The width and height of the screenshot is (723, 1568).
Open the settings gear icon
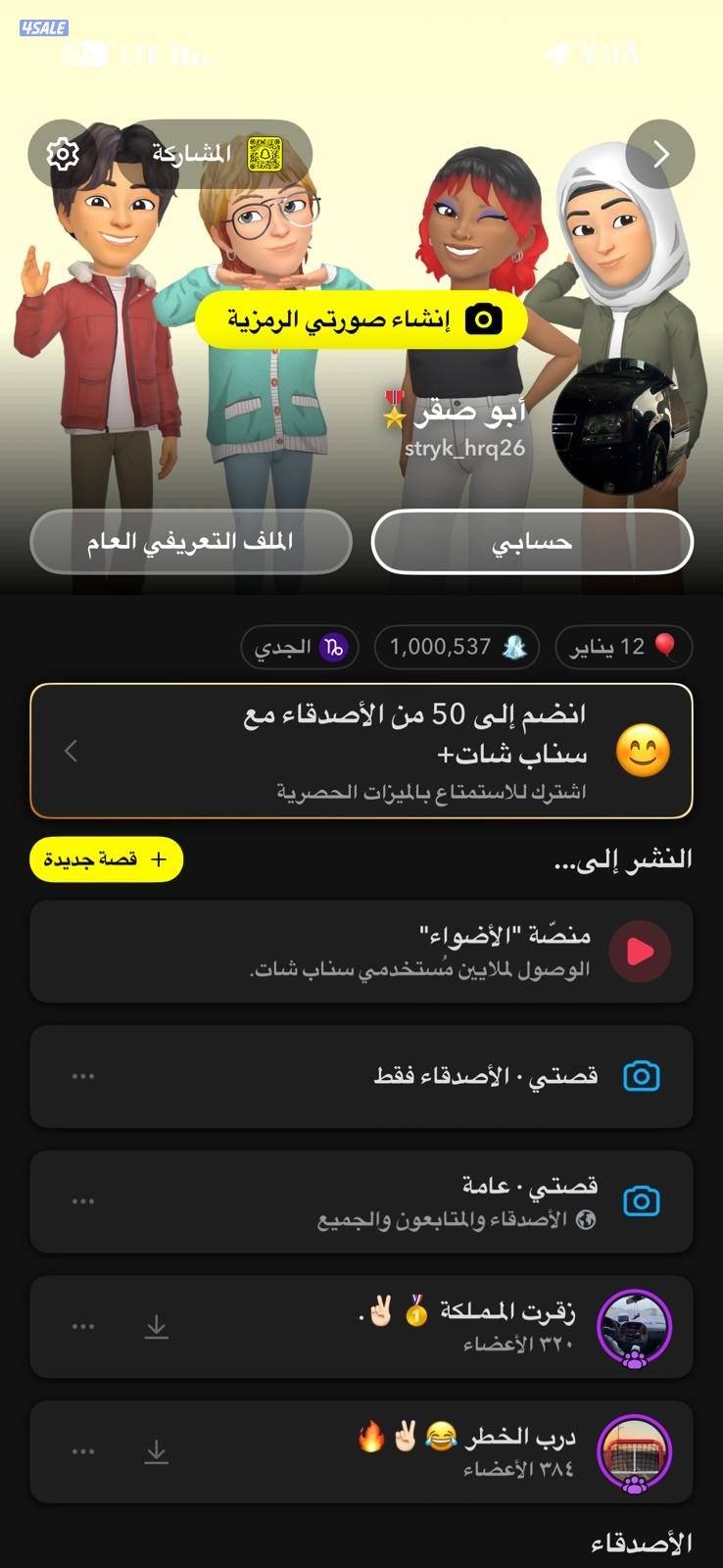[x=63, y=154]
